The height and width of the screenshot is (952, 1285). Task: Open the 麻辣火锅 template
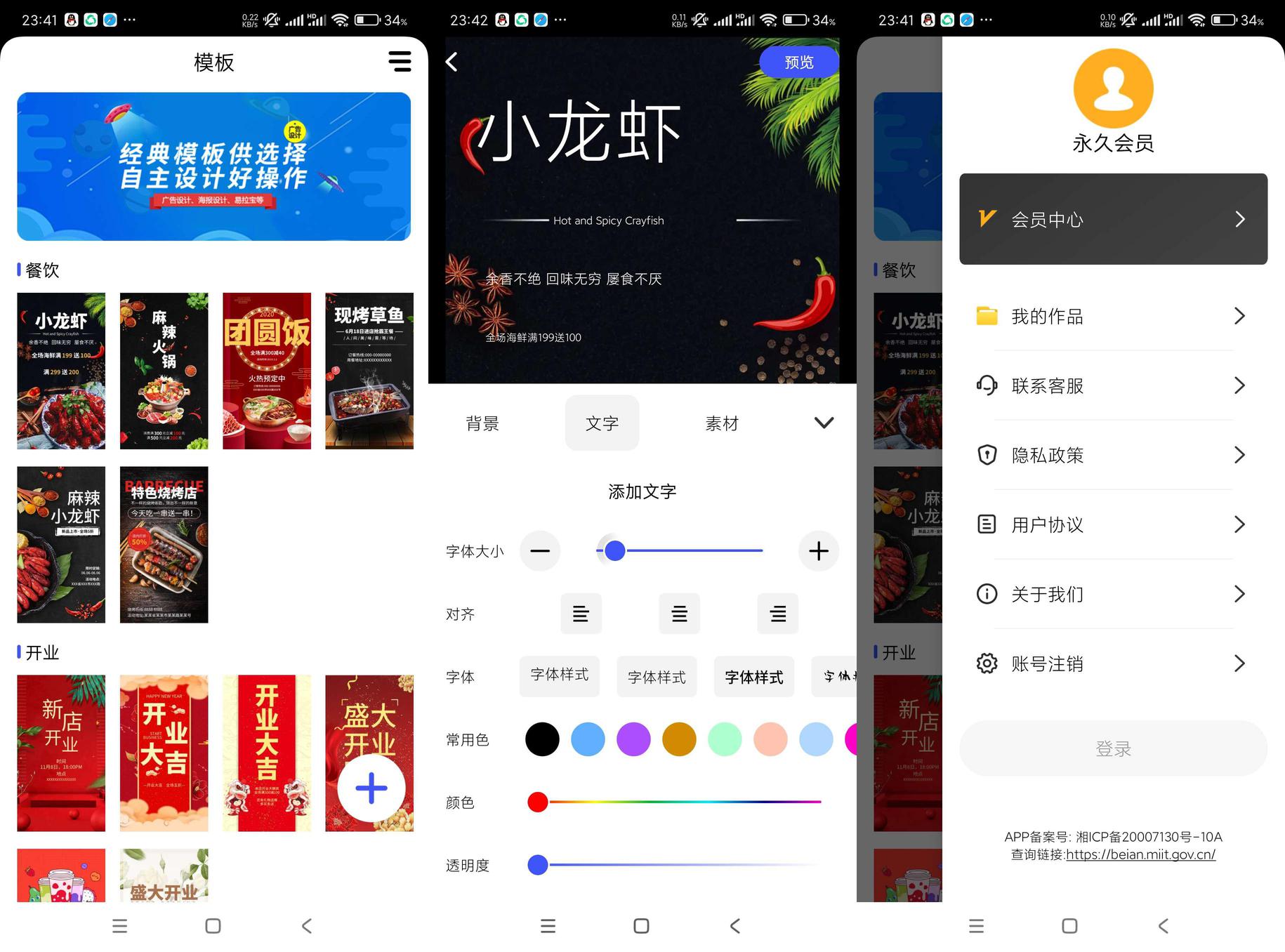coord(164,371)
